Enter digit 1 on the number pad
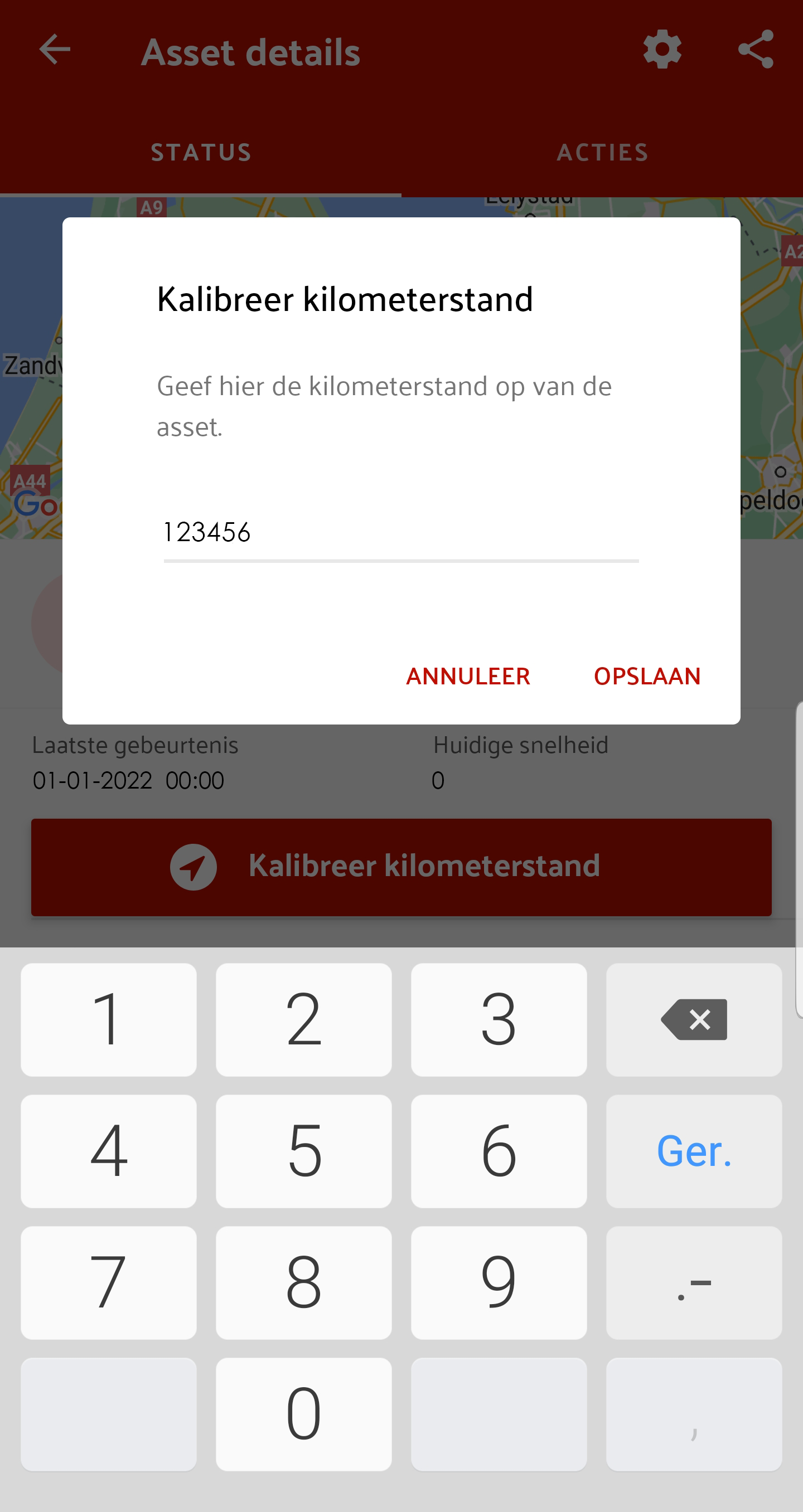This screenshot has height=1512, width=803. pyautogui.click(x=108, y=1019)
